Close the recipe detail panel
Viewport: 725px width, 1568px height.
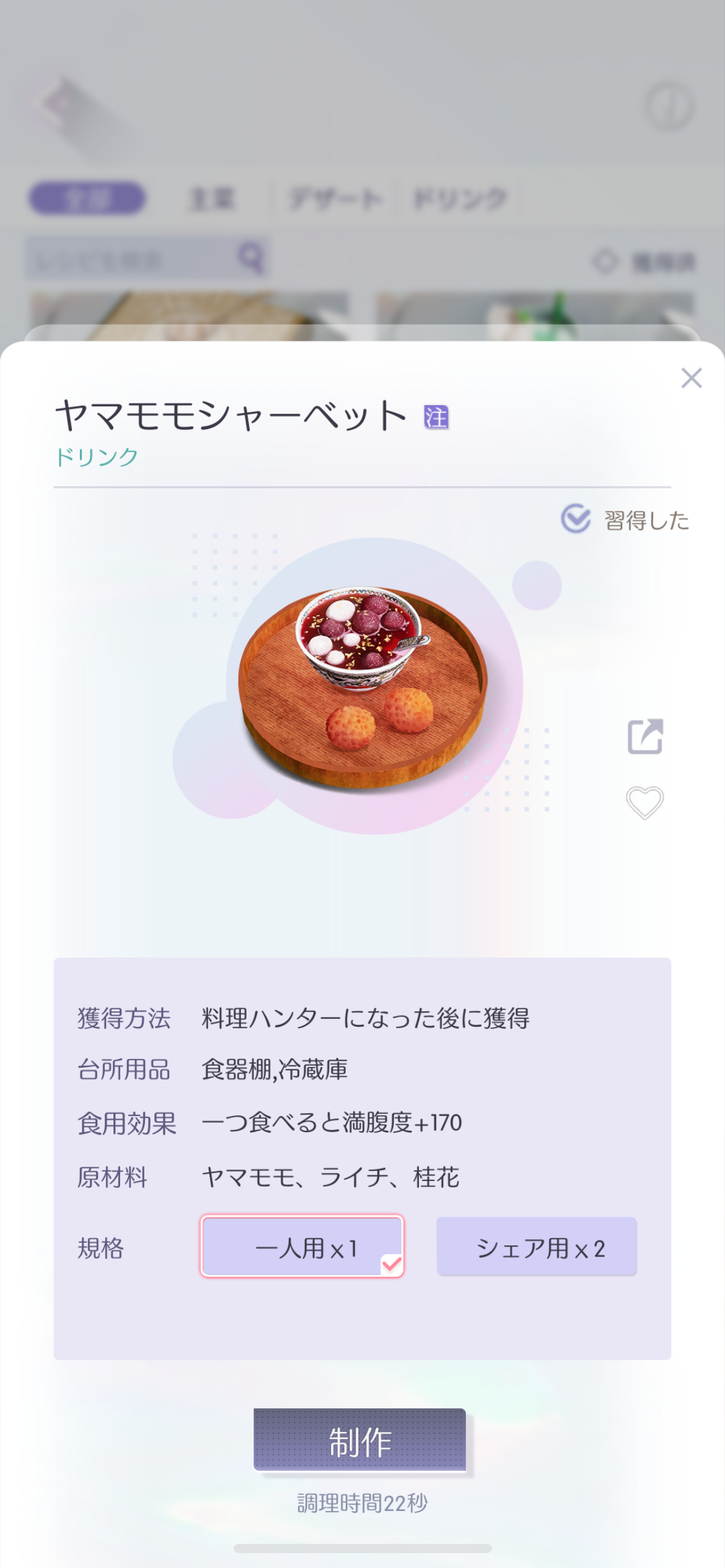tap(691, 378)
